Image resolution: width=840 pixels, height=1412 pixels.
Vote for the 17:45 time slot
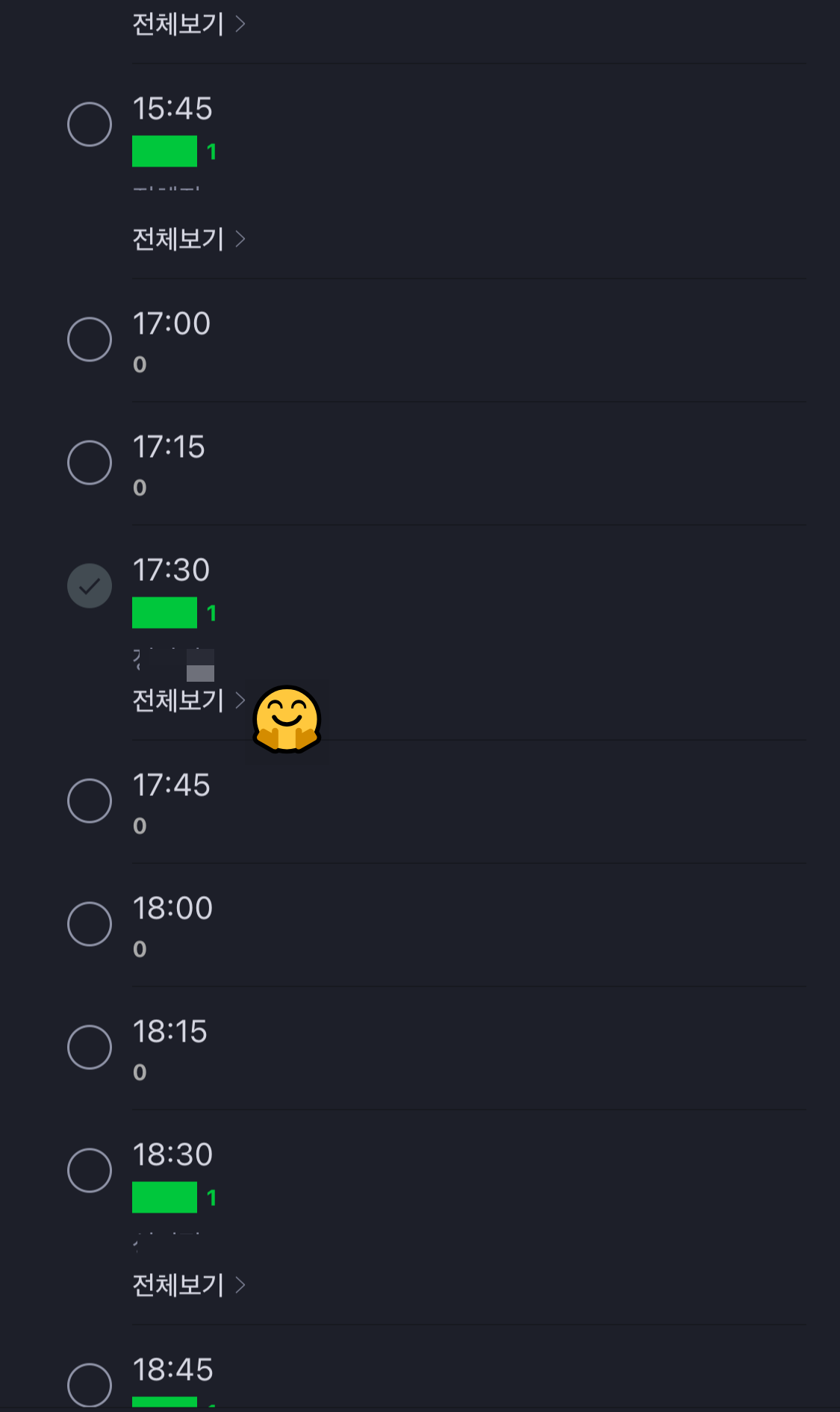(90, 800)
